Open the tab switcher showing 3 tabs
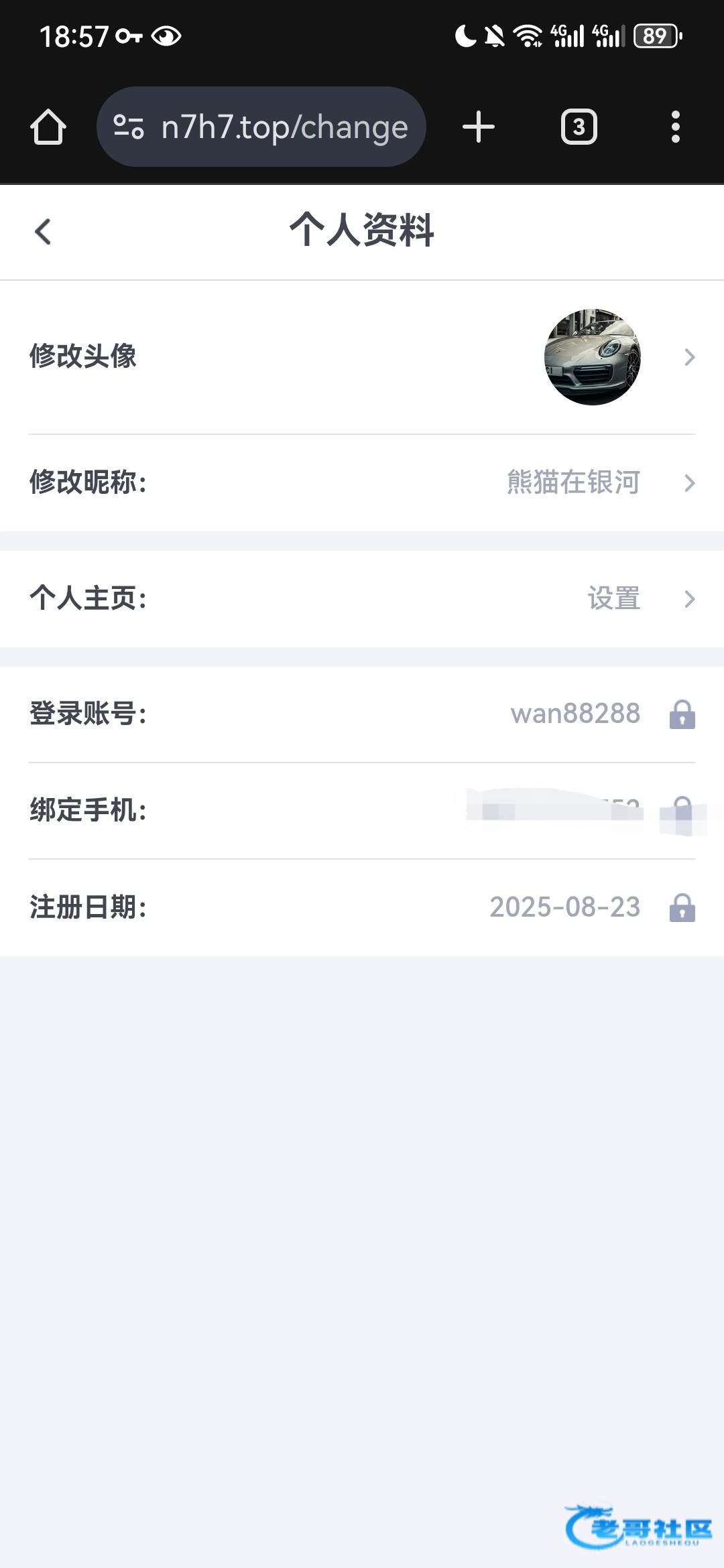Image resolution: width=724 pixels, height=1568 pixels. click(579, 127)
